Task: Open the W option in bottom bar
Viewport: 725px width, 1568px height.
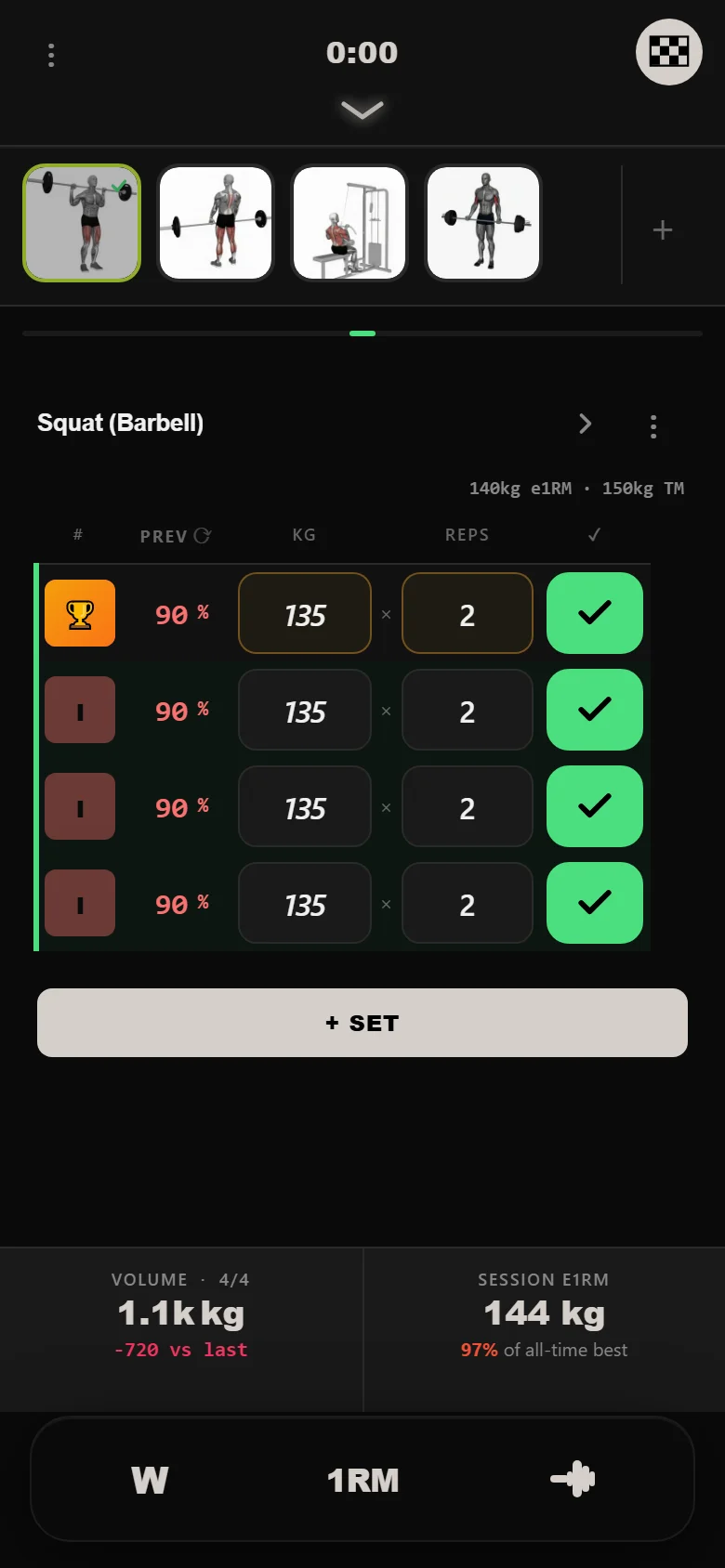Action: (150, 1480)
